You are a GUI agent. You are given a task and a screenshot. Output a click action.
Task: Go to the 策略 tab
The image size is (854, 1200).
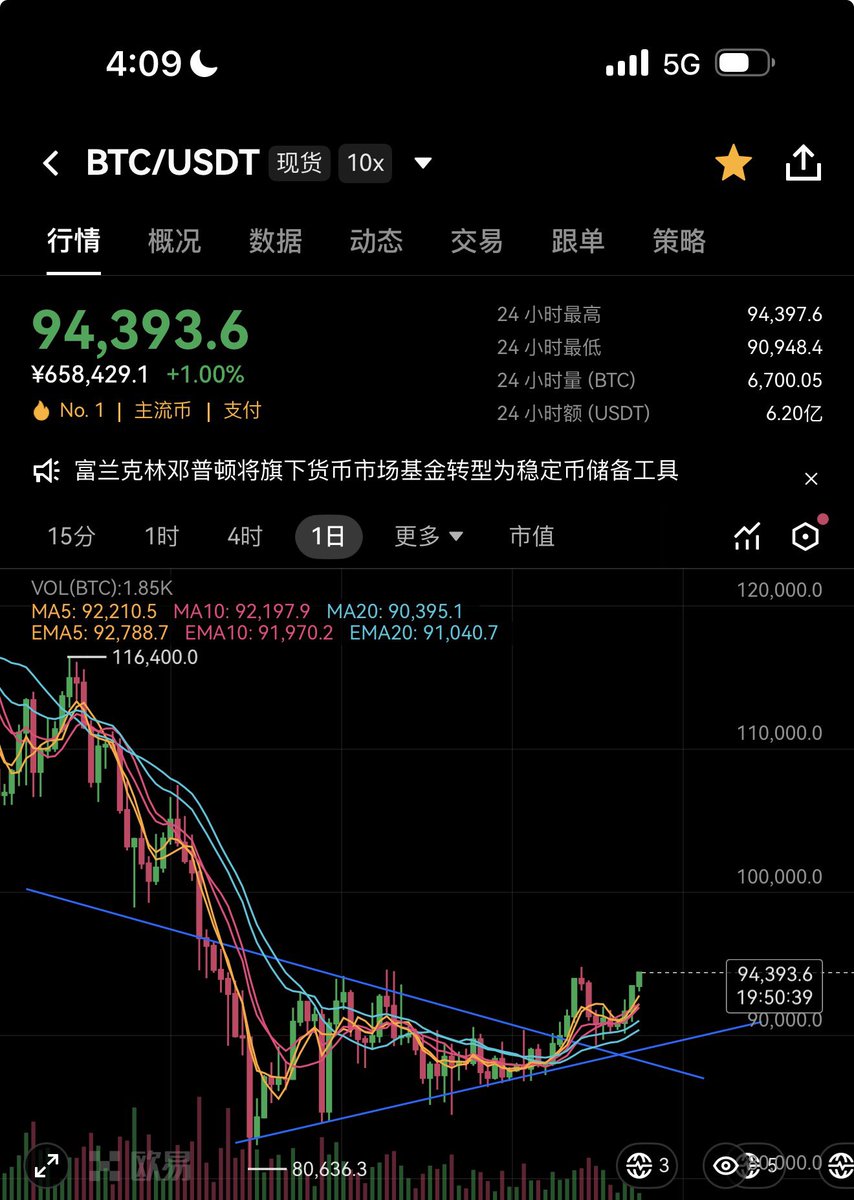679,241
